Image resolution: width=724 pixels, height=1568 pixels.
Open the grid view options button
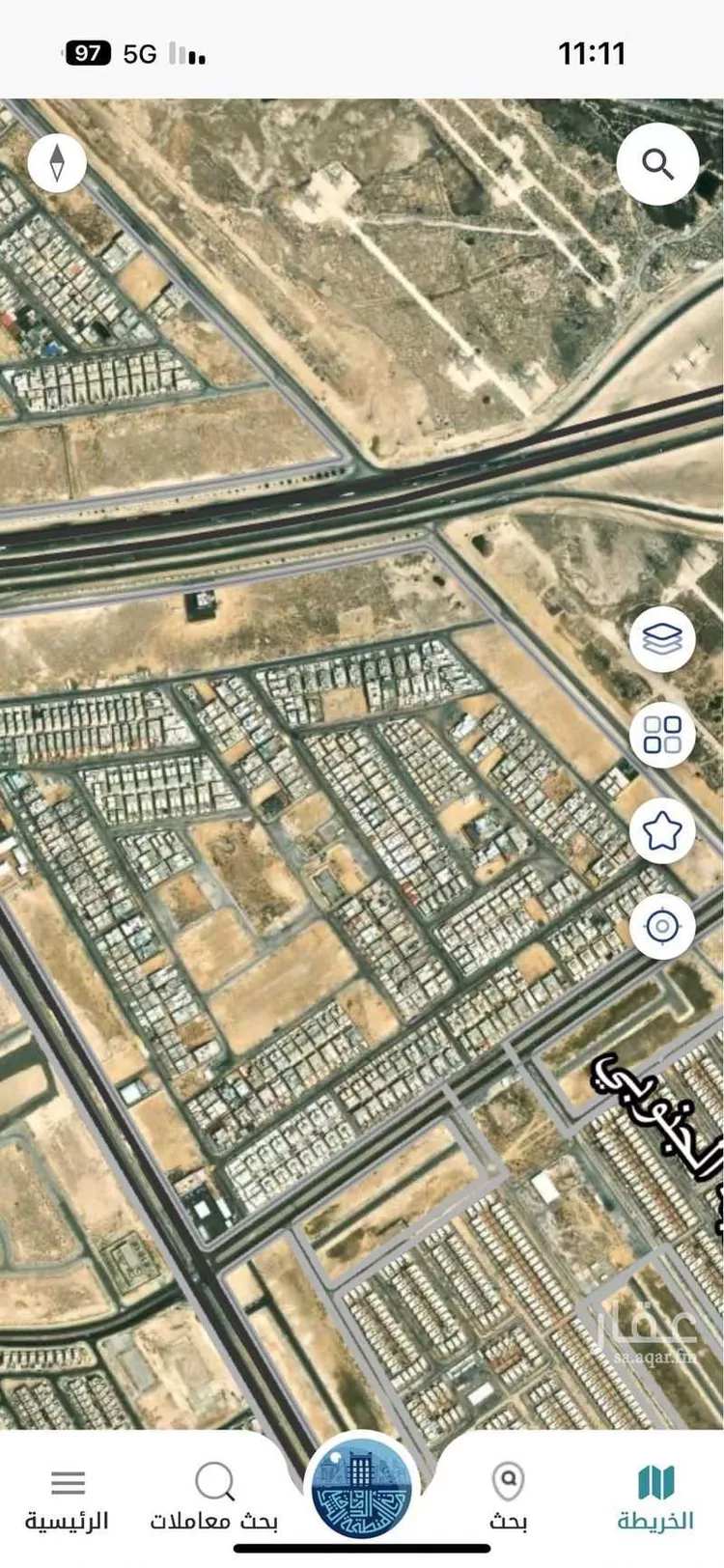click(662, 735)
